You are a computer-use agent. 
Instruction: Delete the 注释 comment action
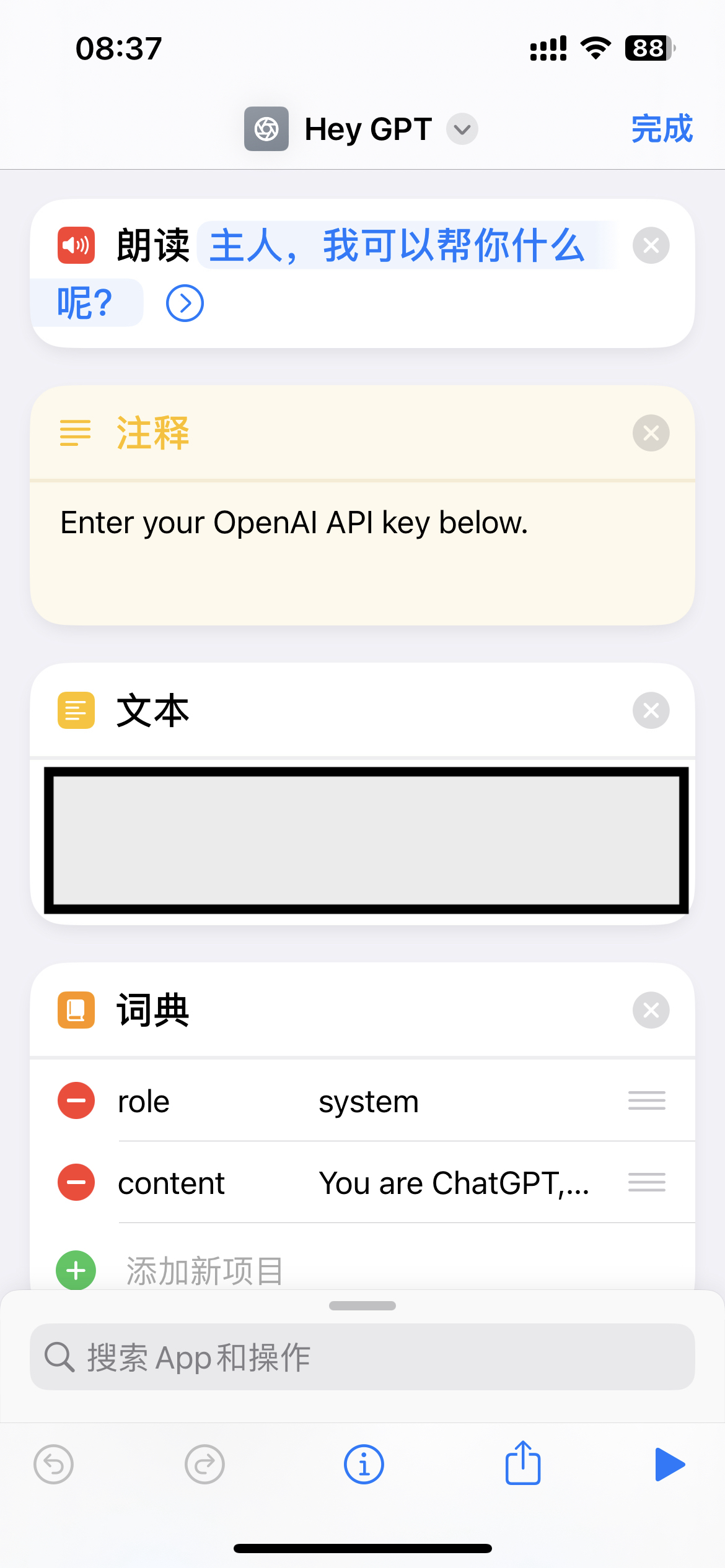coord(651,433)
